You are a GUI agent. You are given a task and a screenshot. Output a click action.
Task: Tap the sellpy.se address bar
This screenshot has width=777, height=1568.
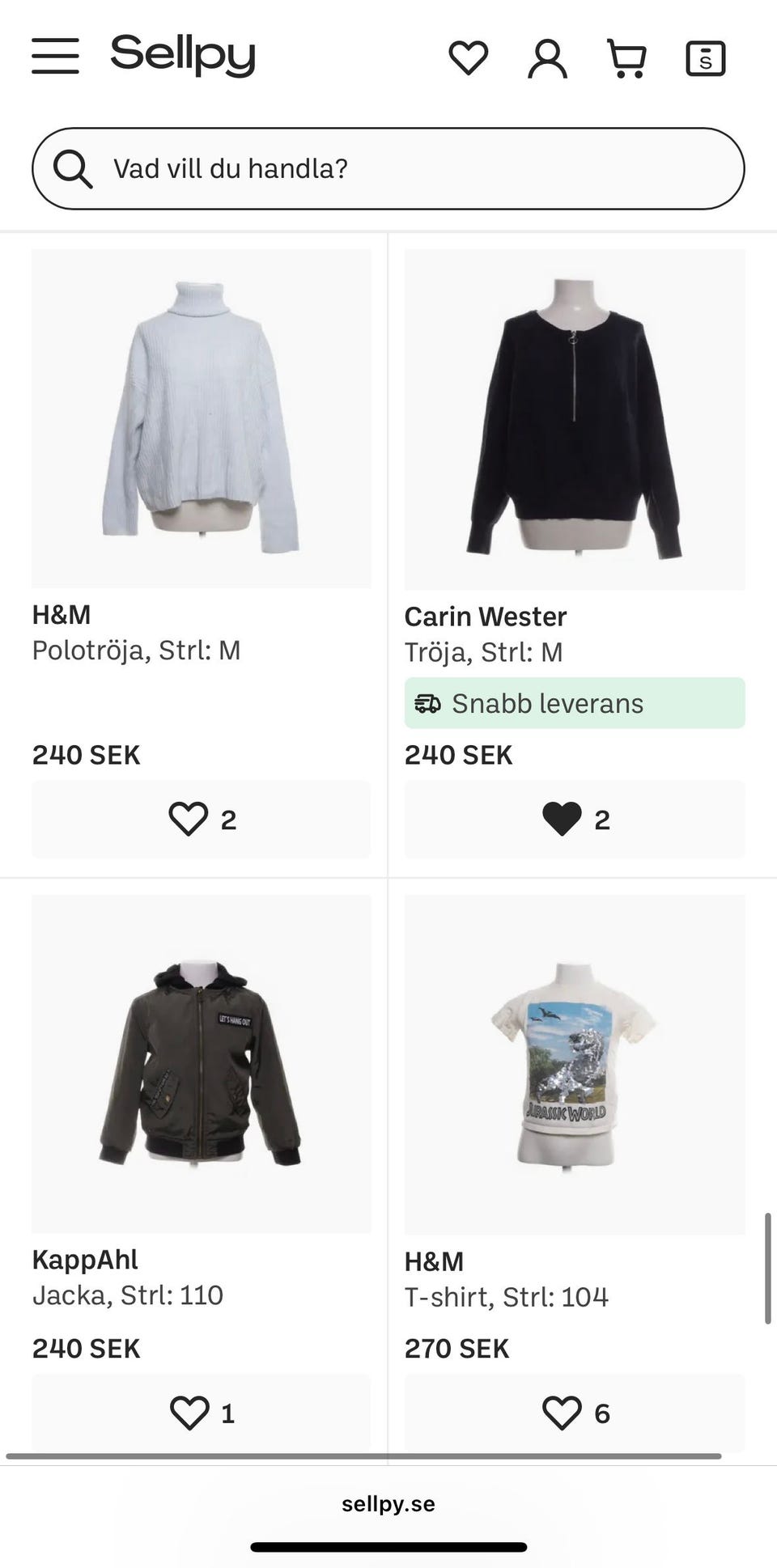pyautogui.click(x=388, y=1503)
